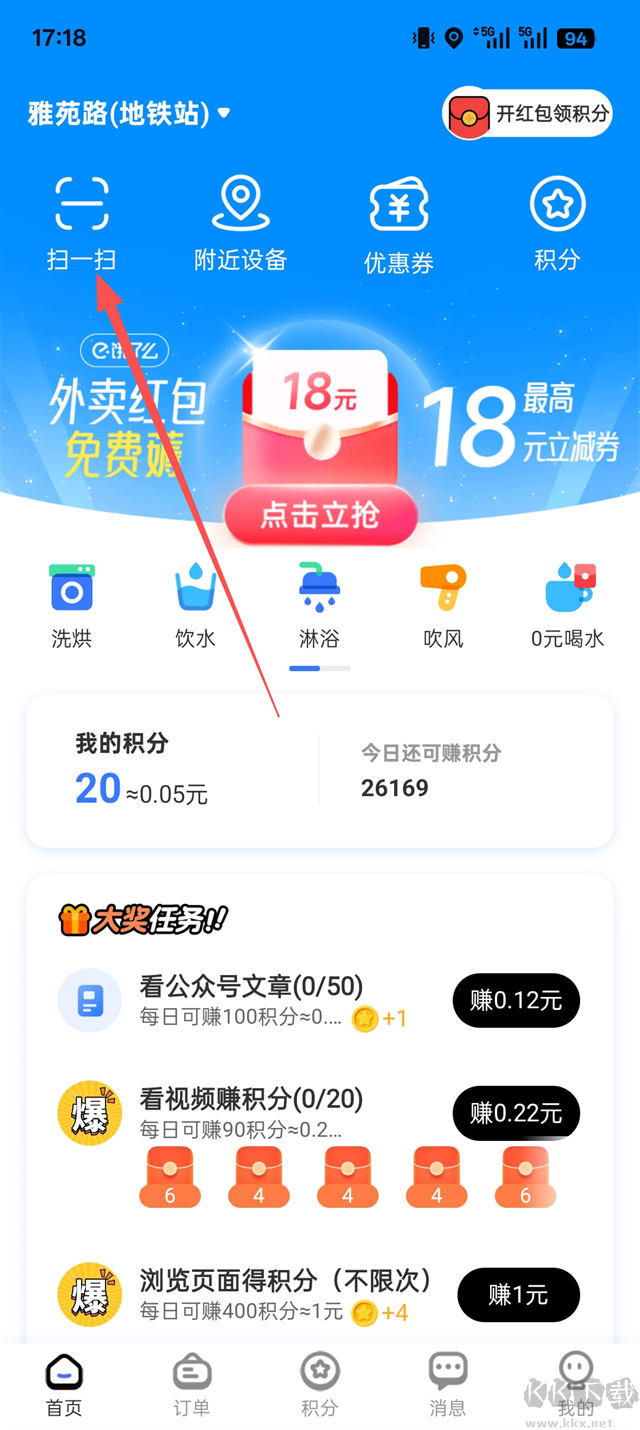Tap 赚1元 for 浏览页面得积分 task
The image size is (640, 1430).
(x=518, y=1295)
